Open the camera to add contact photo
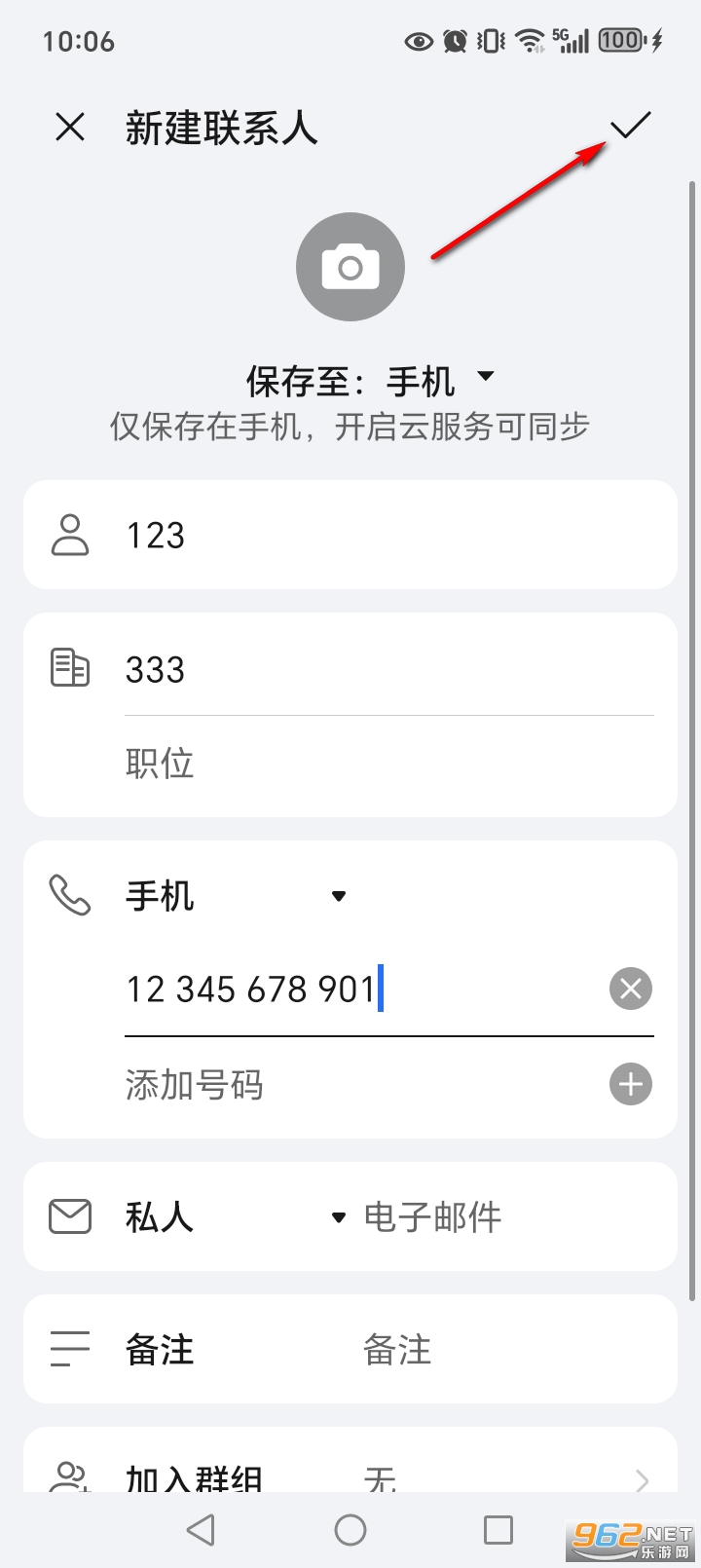 pos(350,266)
